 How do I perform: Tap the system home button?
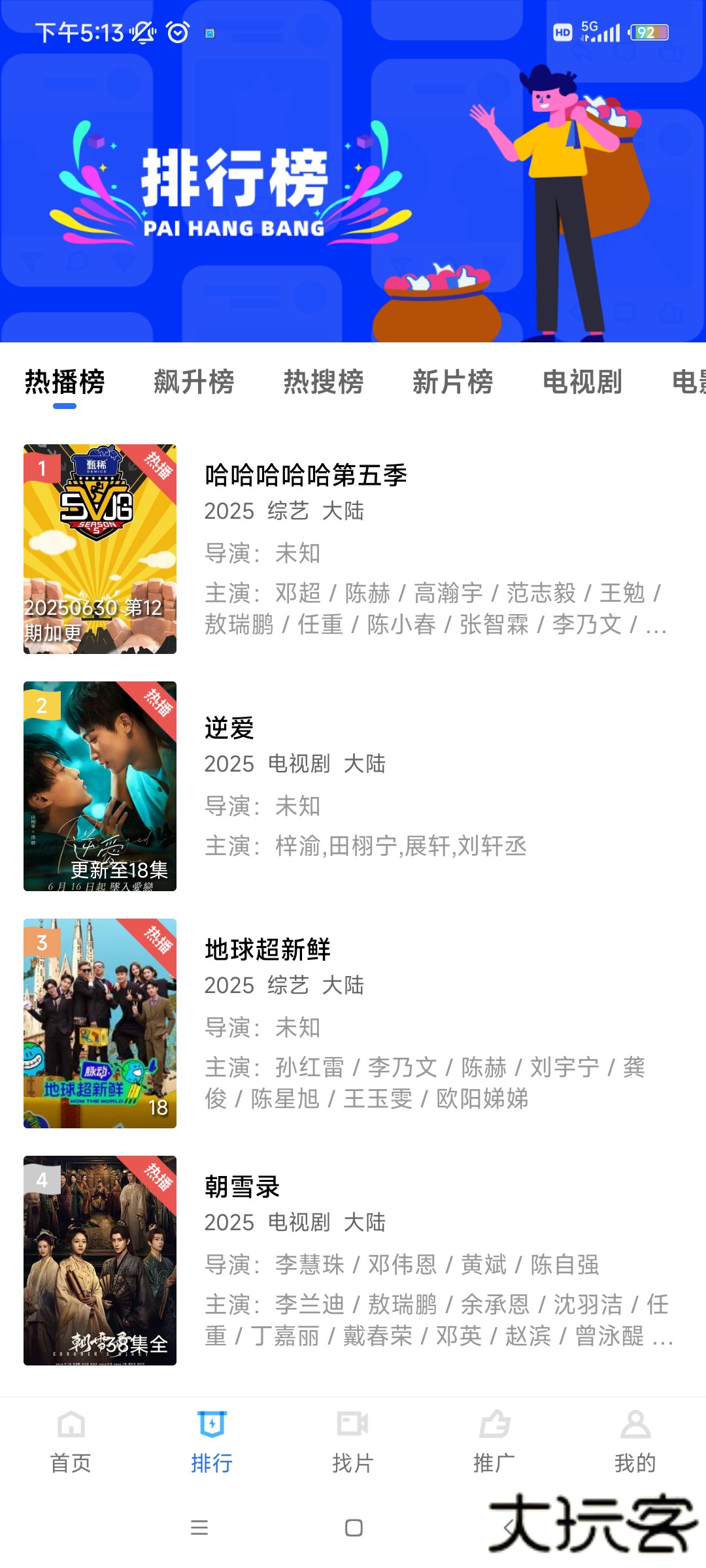coord(354,1528)
